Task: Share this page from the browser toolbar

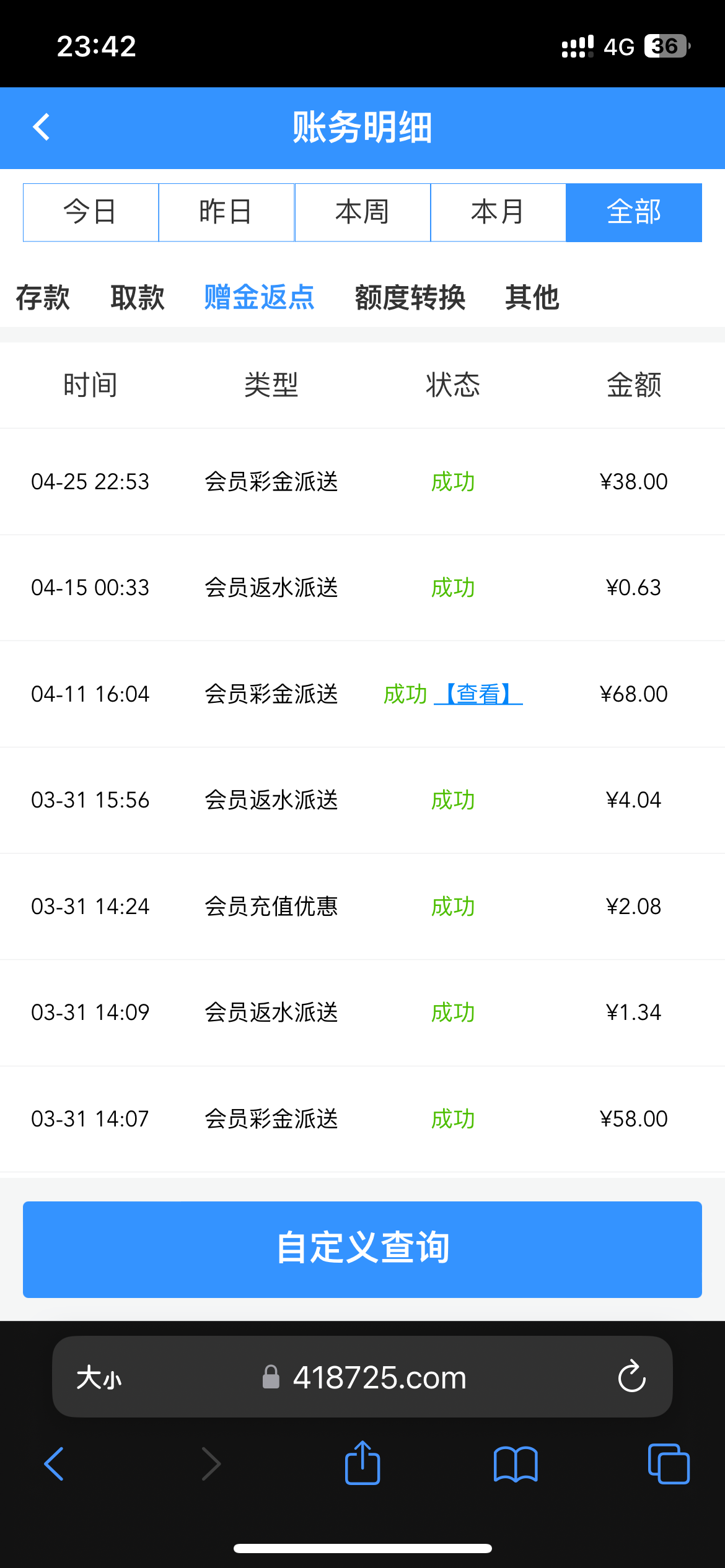Action: point(362,1463)
